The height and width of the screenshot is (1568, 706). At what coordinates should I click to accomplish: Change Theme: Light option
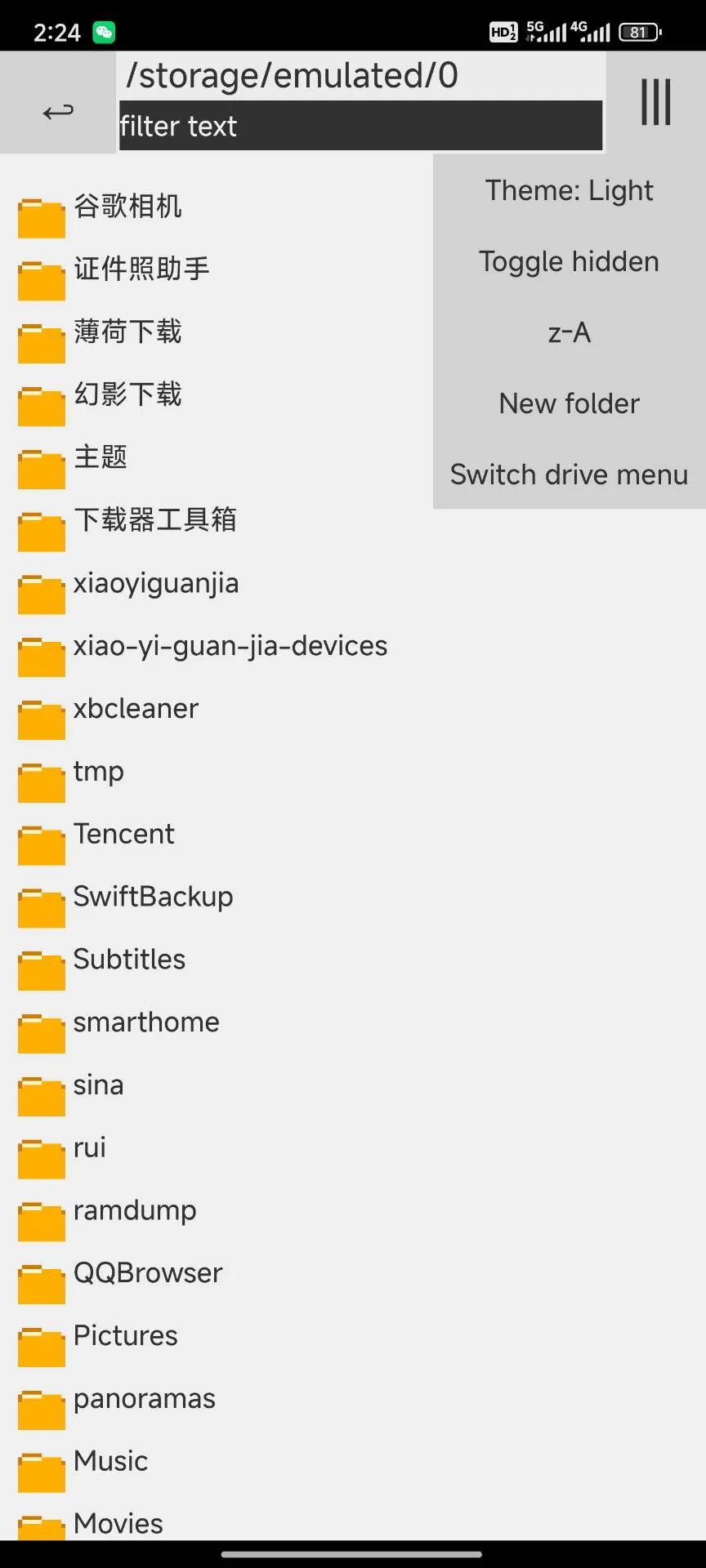point(569,190)
